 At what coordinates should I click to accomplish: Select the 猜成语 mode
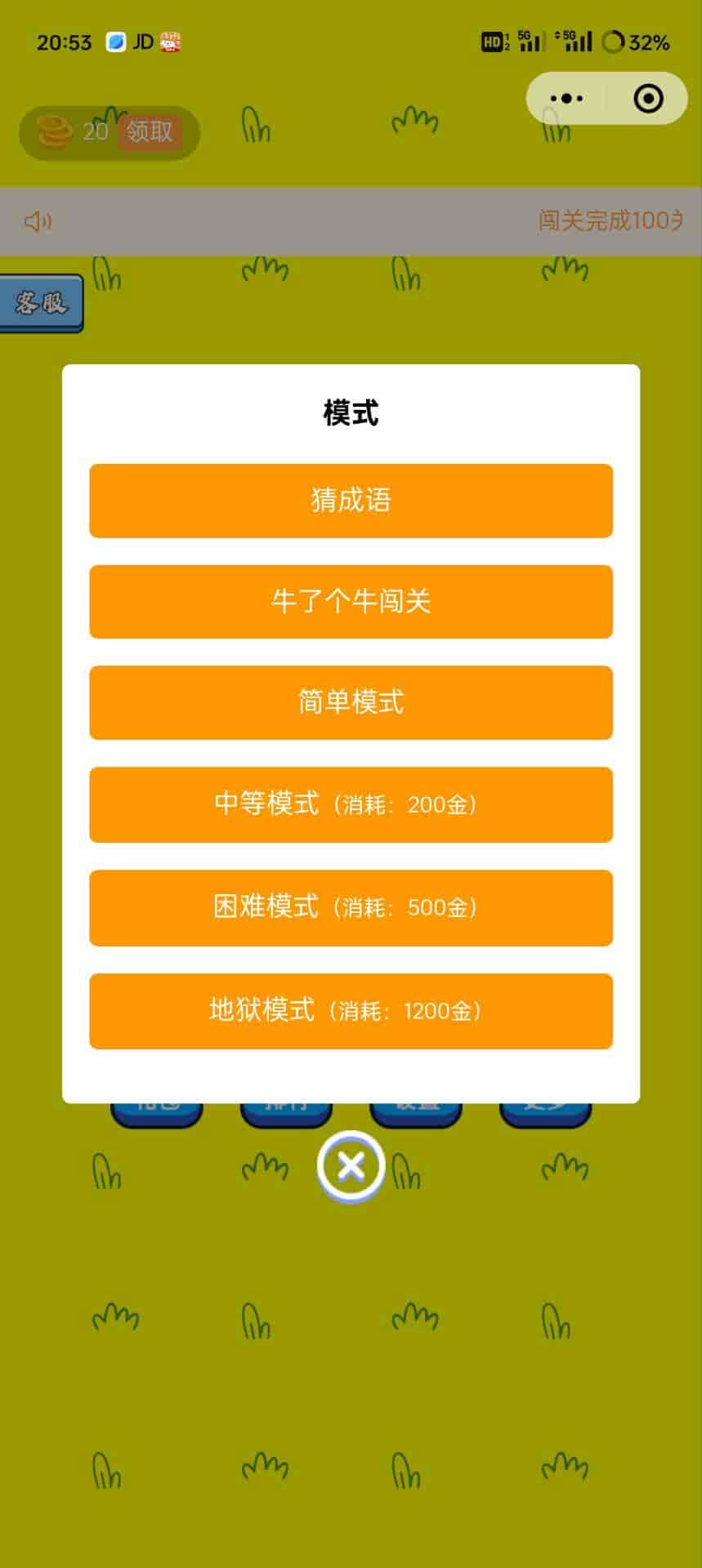tap(351, 501)
